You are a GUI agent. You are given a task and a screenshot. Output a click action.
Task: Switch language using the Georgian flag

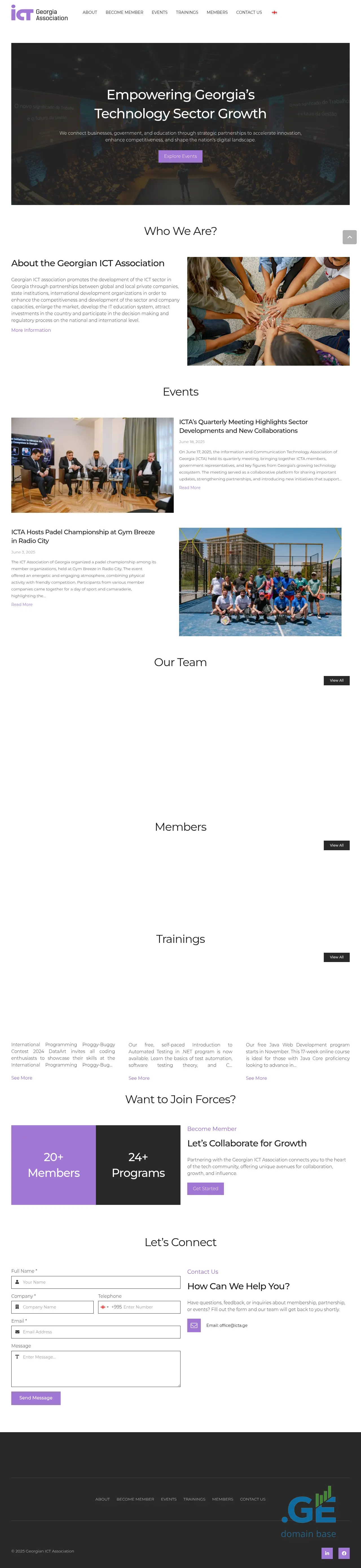click(274, 12)
